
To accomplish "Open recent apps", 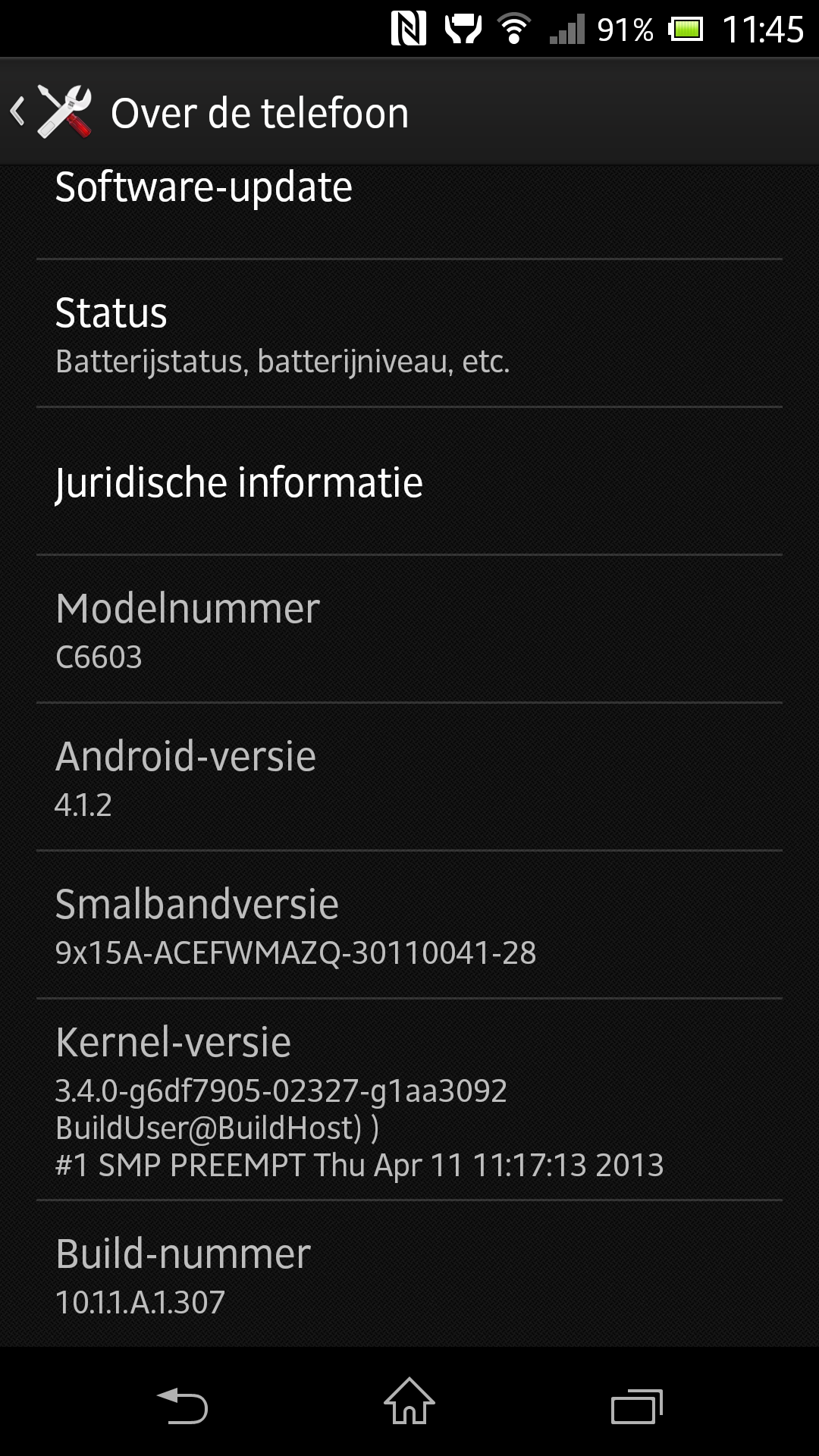I will 637,1407.
